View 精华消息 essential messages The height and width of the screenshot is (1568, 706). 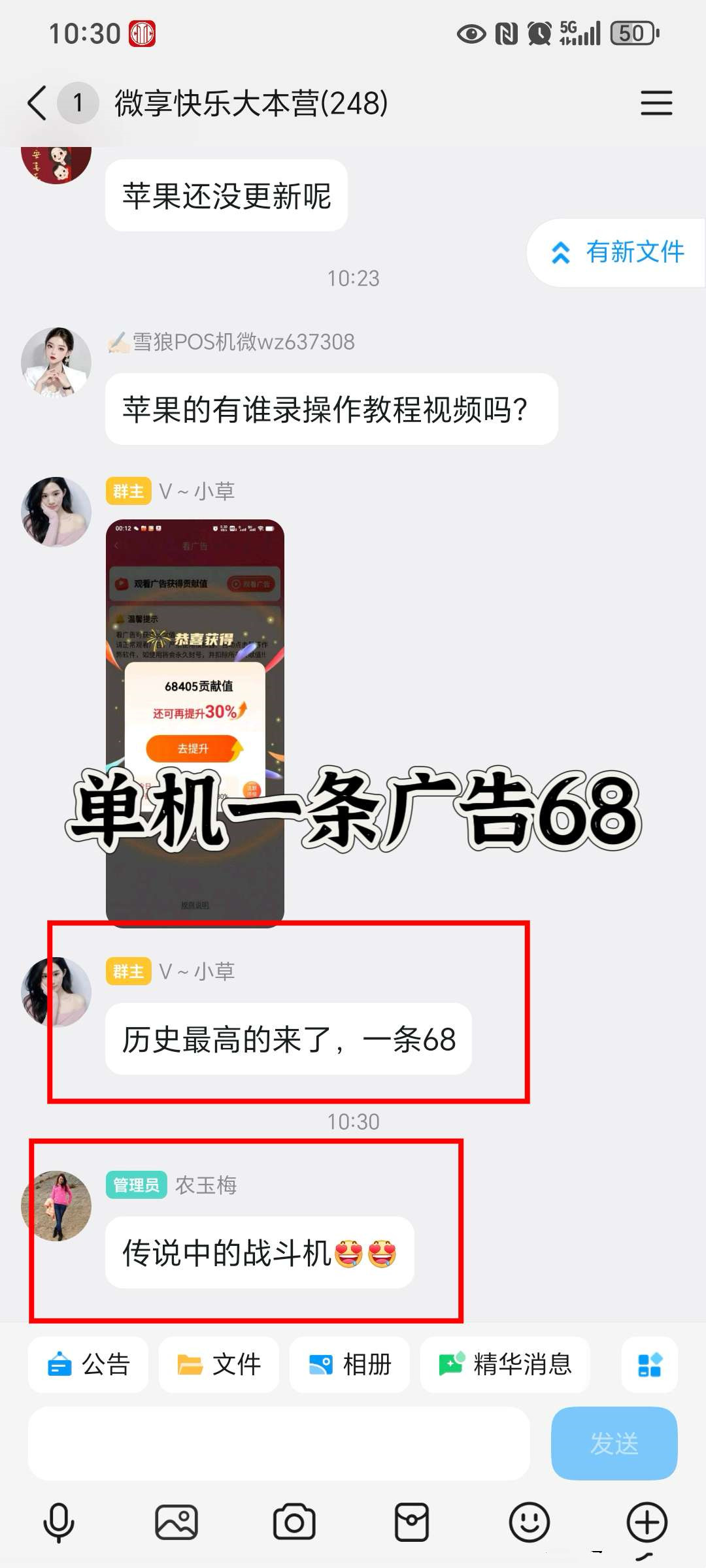[505, 1364]
